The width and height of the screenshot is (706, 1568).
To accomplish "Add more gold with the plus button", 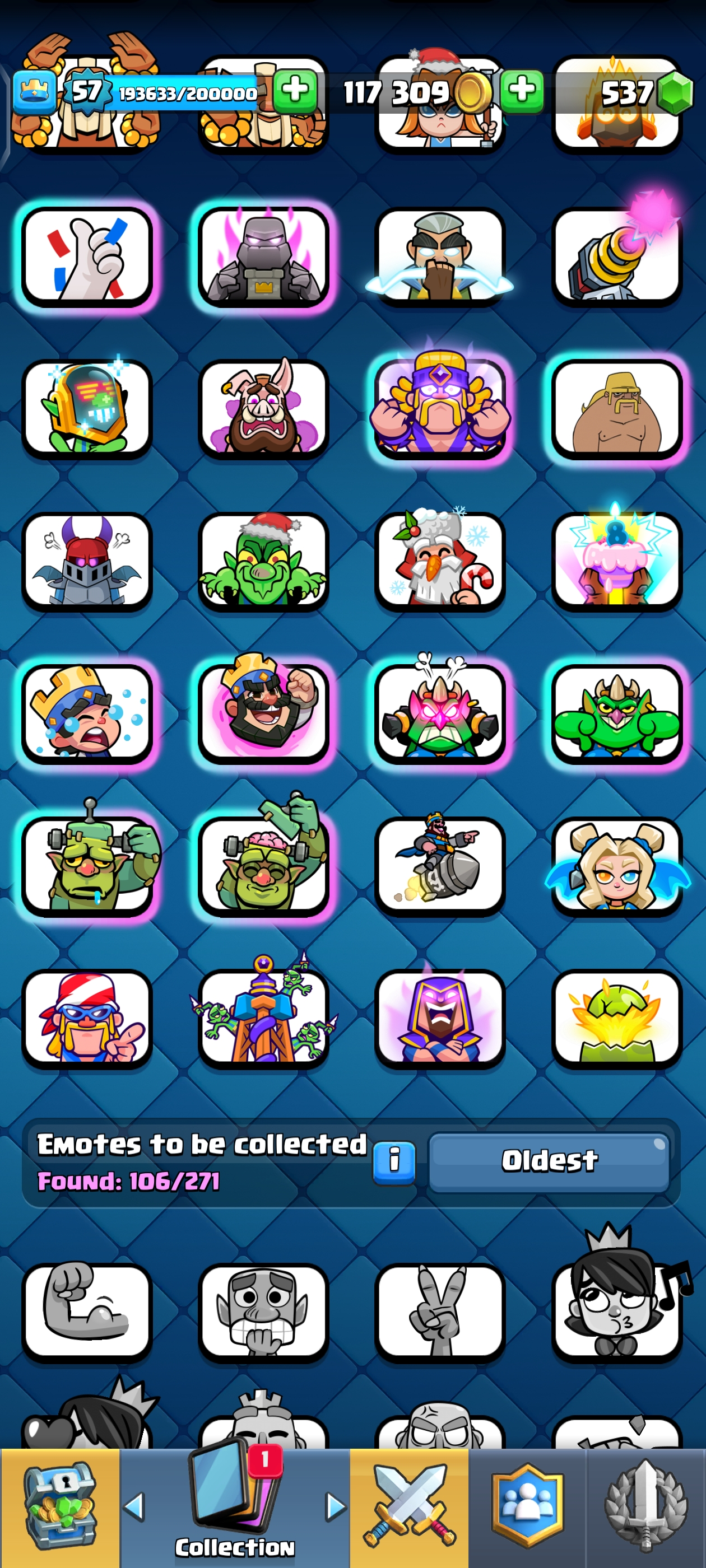I will (x=522, y=91).
